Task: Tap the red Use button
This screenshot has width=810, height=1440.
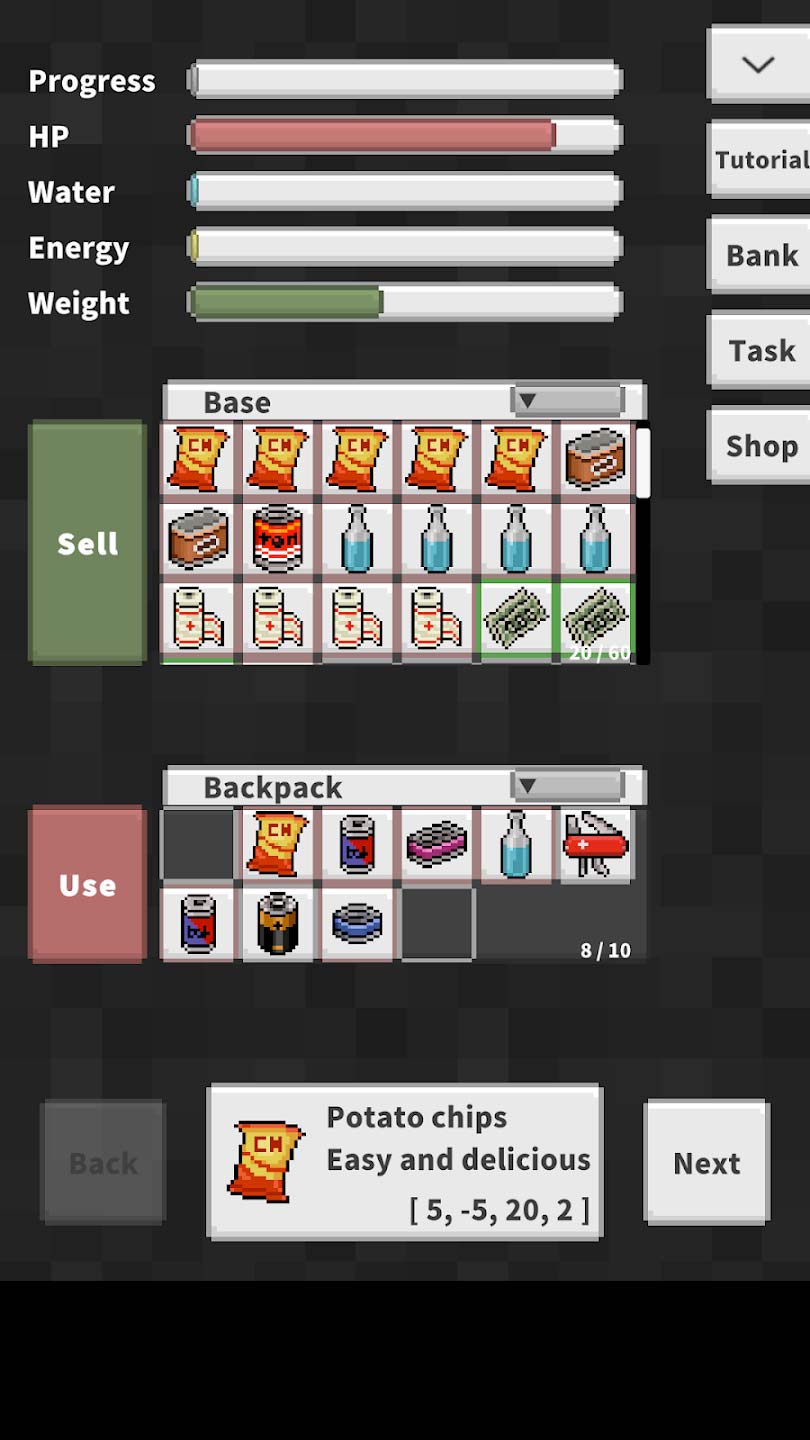Action: 88,885
